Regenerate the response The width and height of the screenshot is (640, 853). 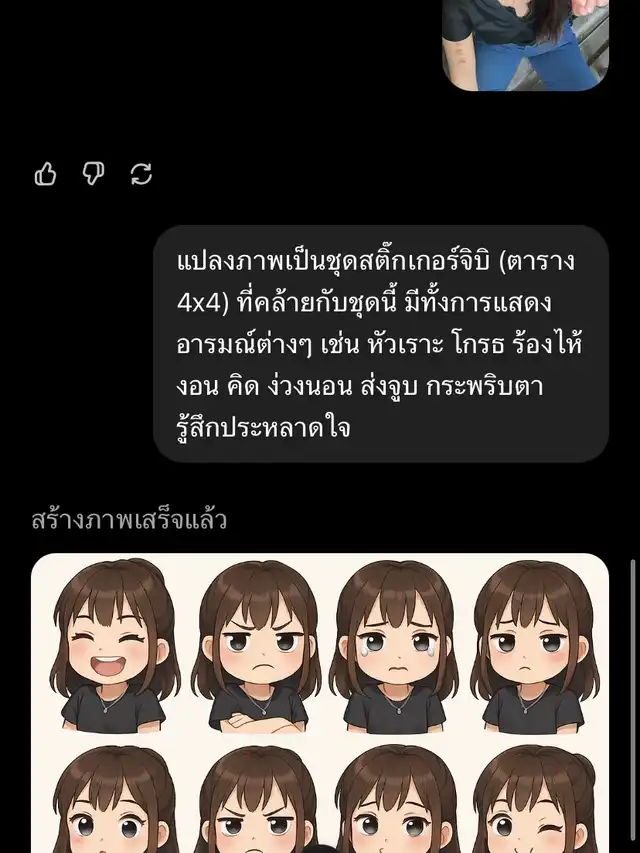point(141,174)
